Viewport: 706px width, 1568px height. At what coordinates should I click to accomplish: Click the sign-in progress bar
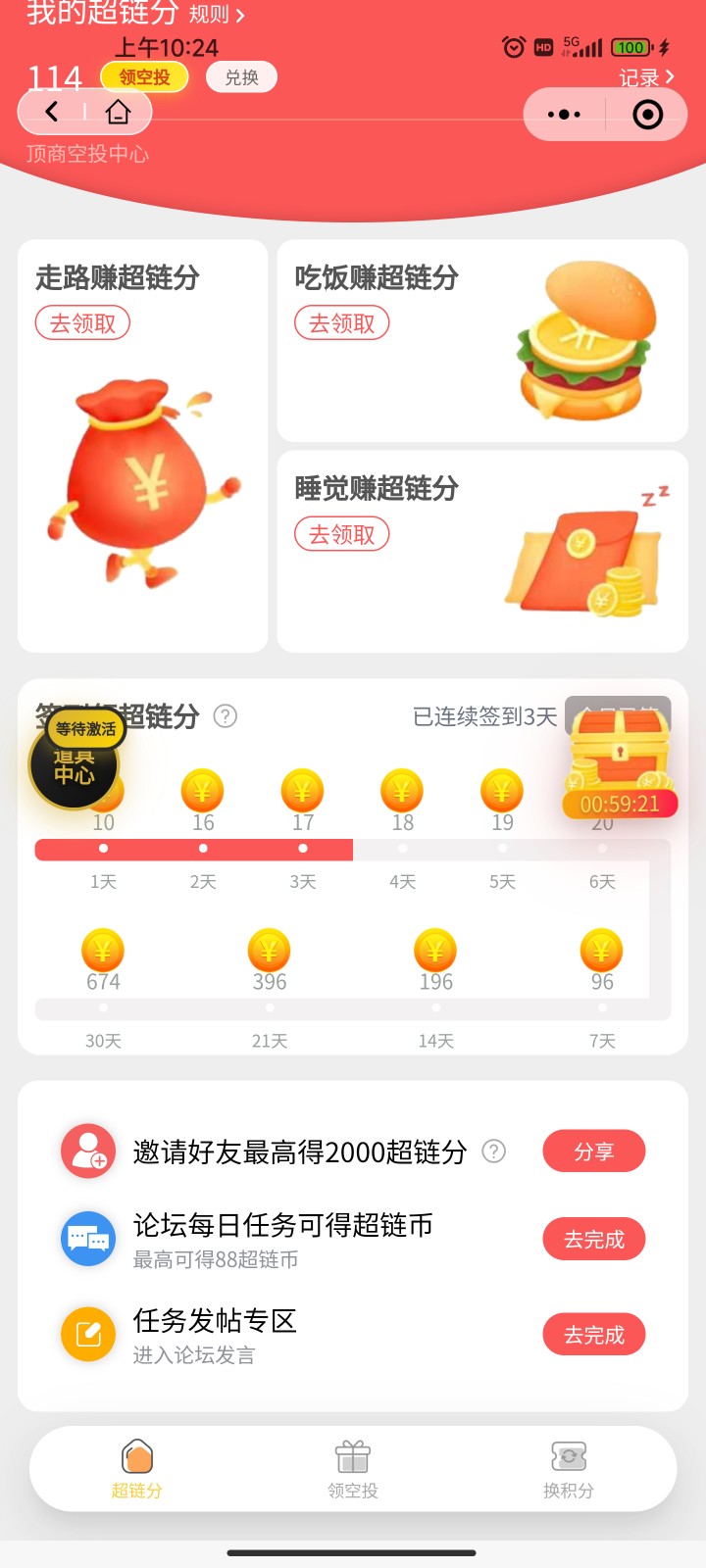353,849
